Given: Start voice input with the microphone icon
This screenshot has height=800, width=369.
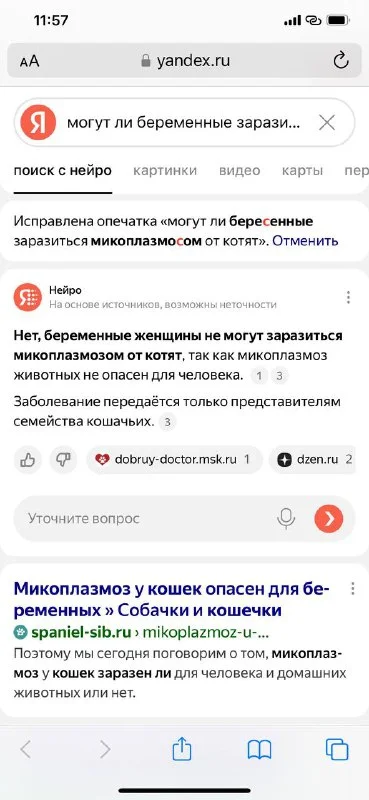Looking at the screenshot, I should (x=286, y=519).
